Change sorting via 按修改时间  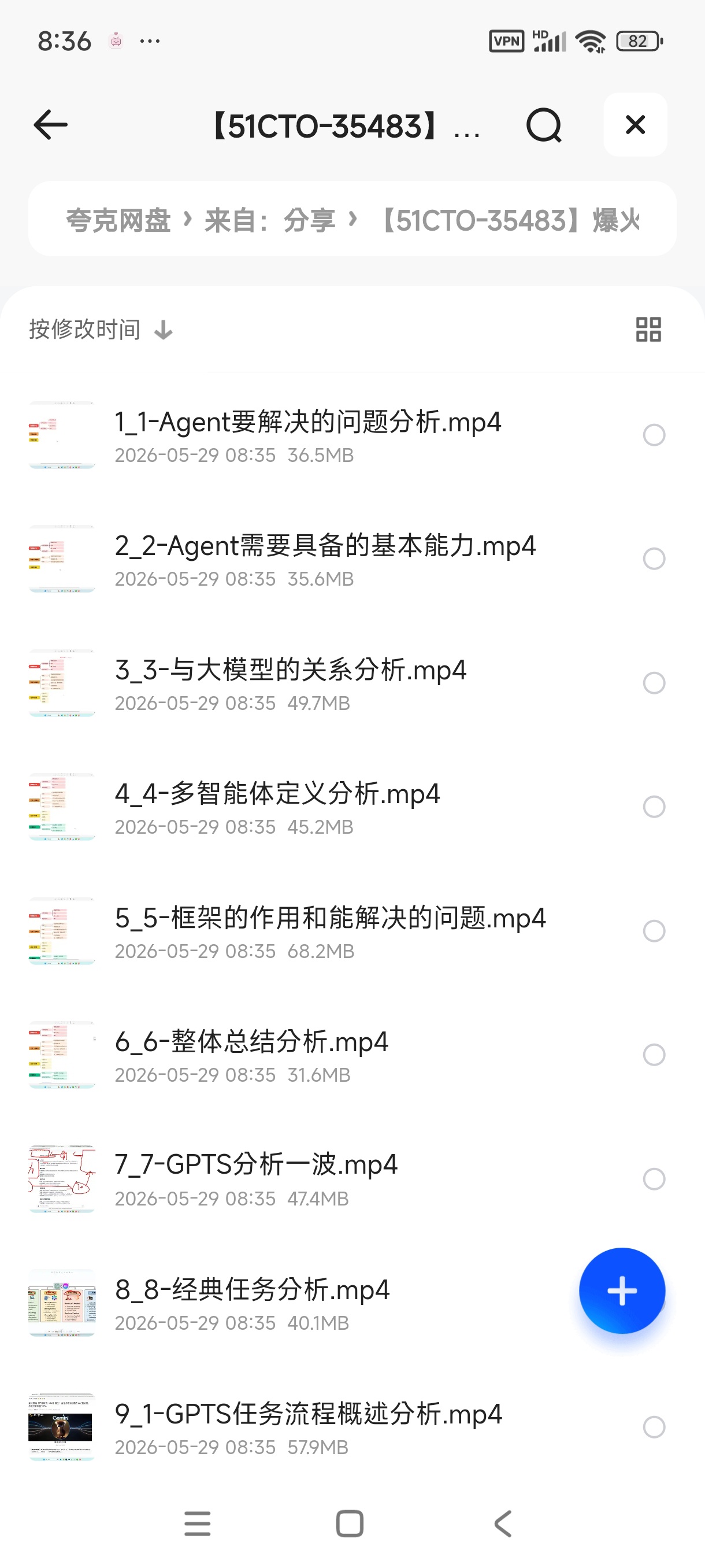(101, 330)
